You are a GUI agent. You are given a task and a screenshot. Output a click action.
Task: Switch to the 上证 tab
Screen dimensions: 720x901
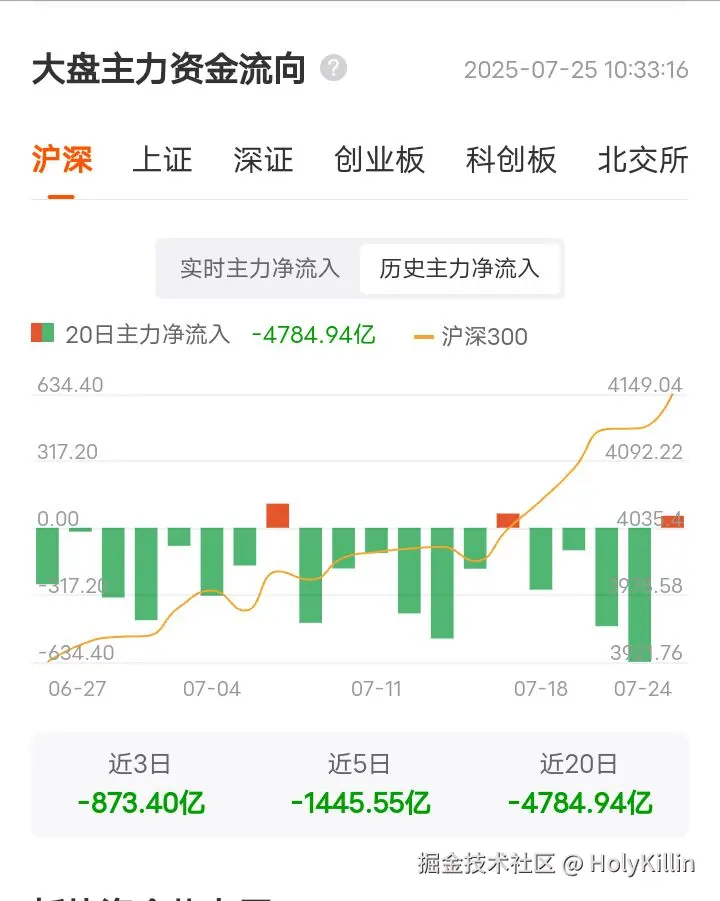pos(163,160)
